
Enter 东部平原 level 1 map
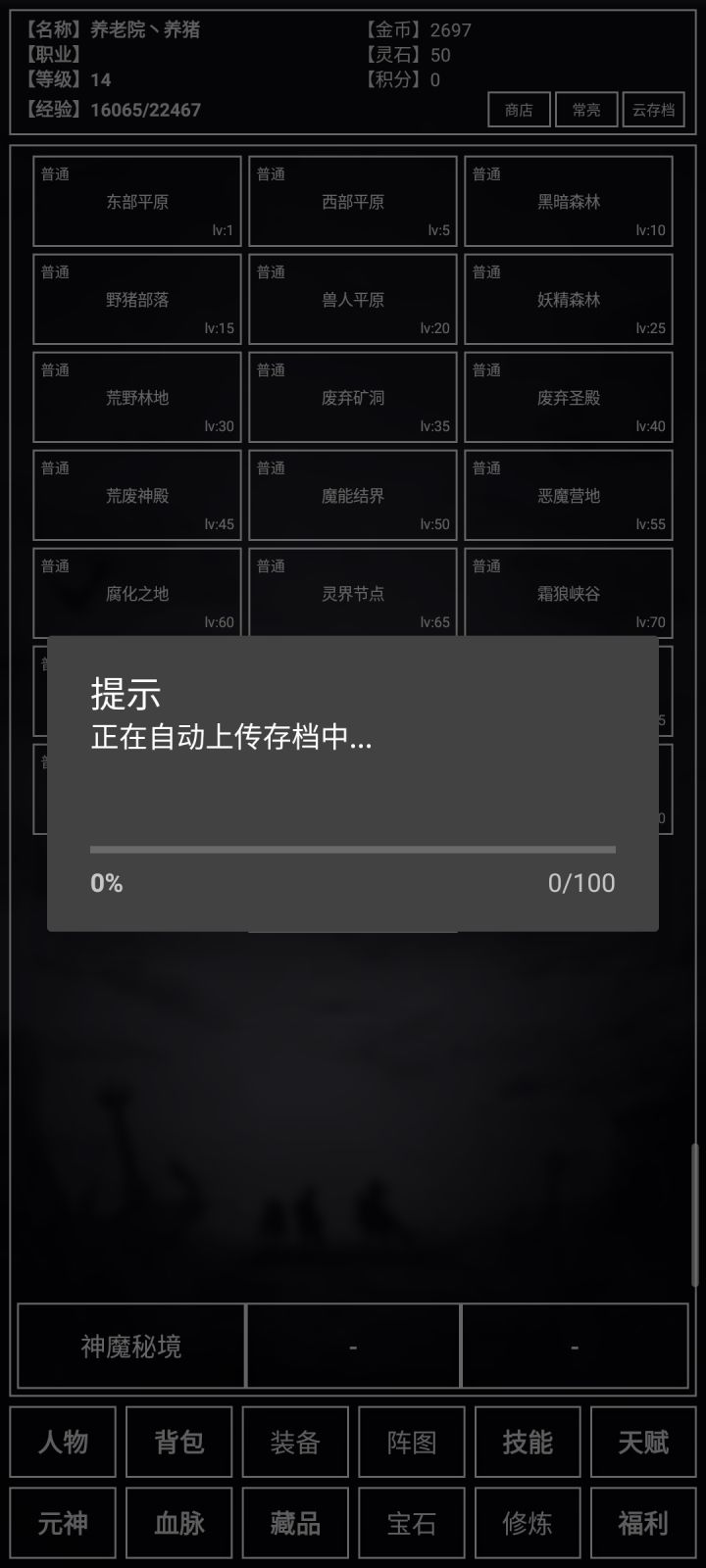(x=136, y=201)
